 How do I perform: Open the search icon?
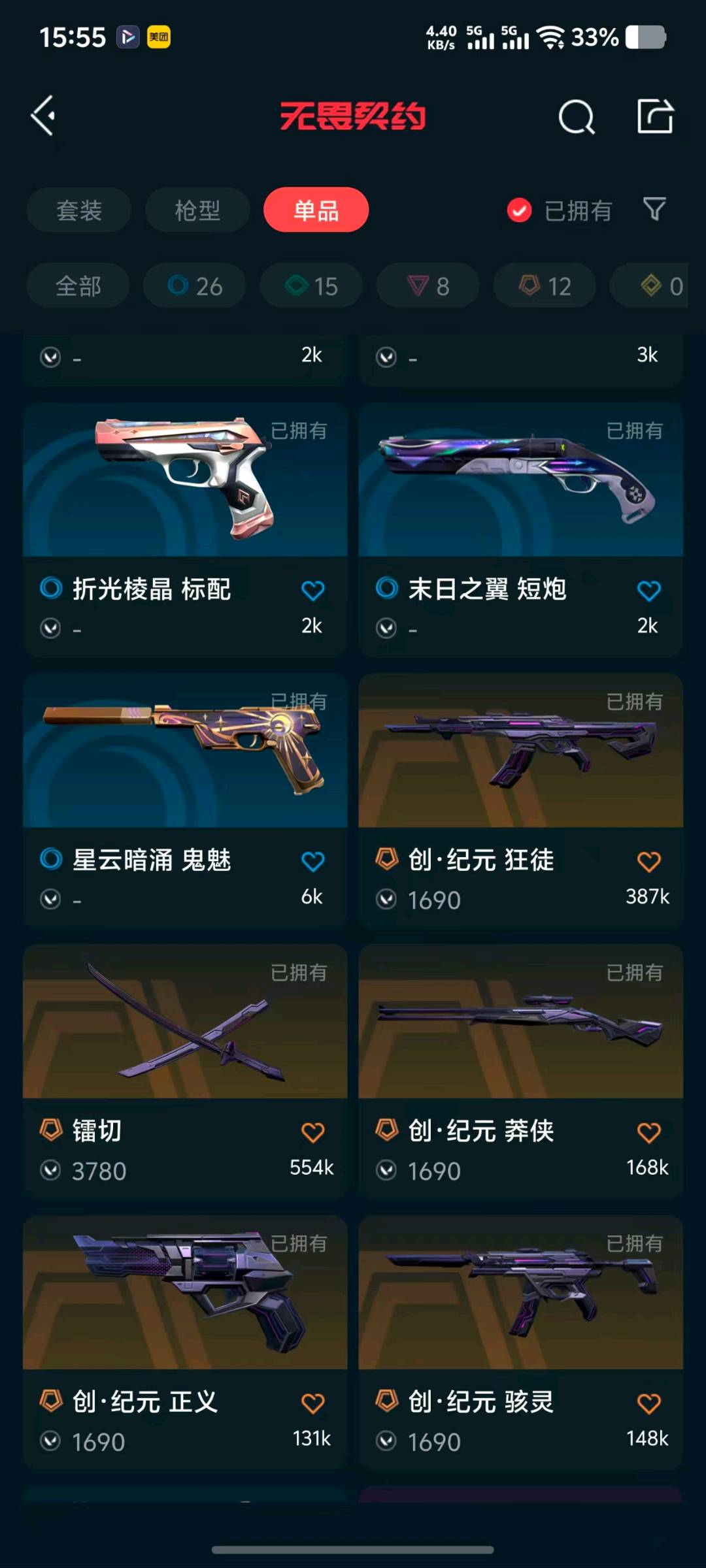click(576, 117)
